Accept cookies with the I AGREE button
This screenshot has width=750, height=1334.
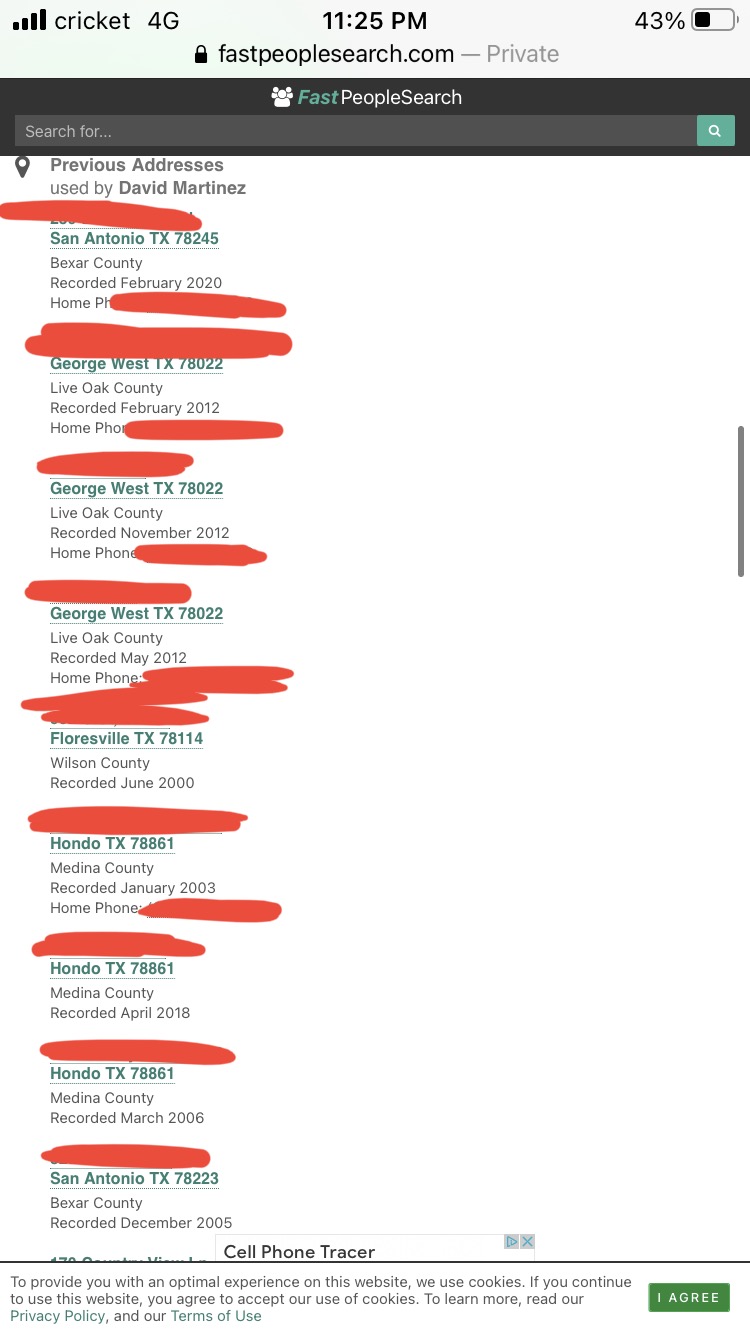(689, 1298)
